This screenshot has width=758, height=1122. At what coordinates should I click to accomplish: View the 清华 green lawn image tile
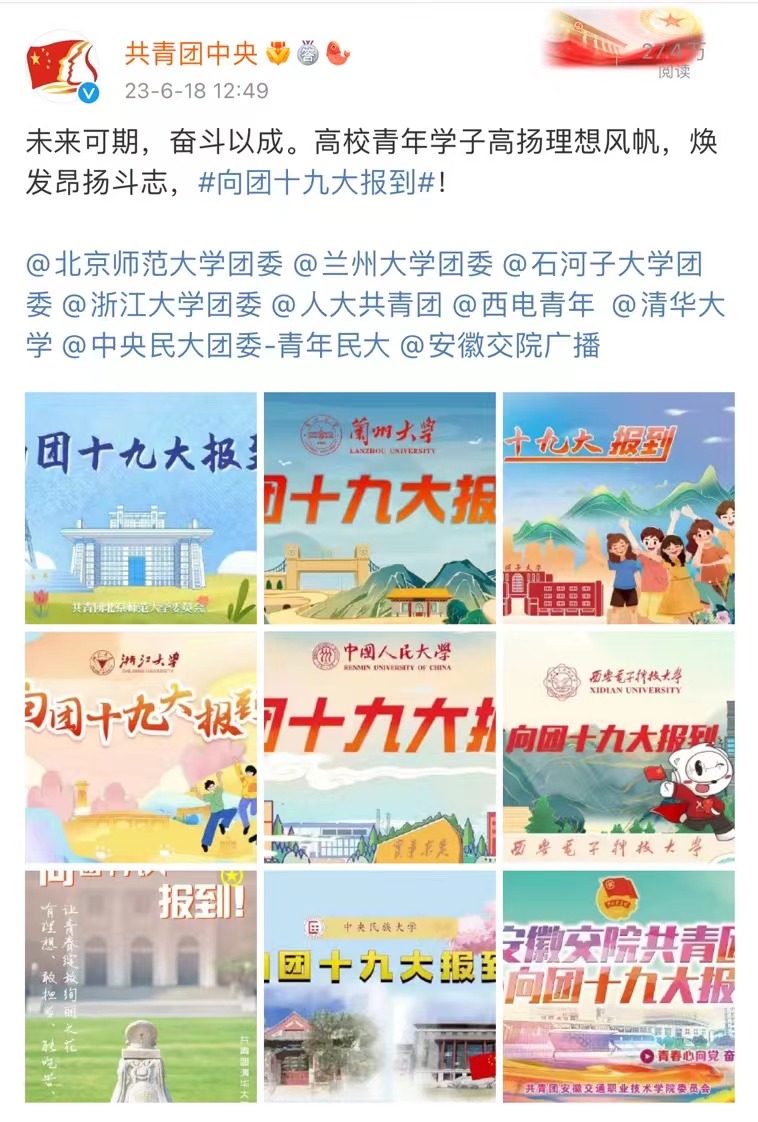(141, 986)
